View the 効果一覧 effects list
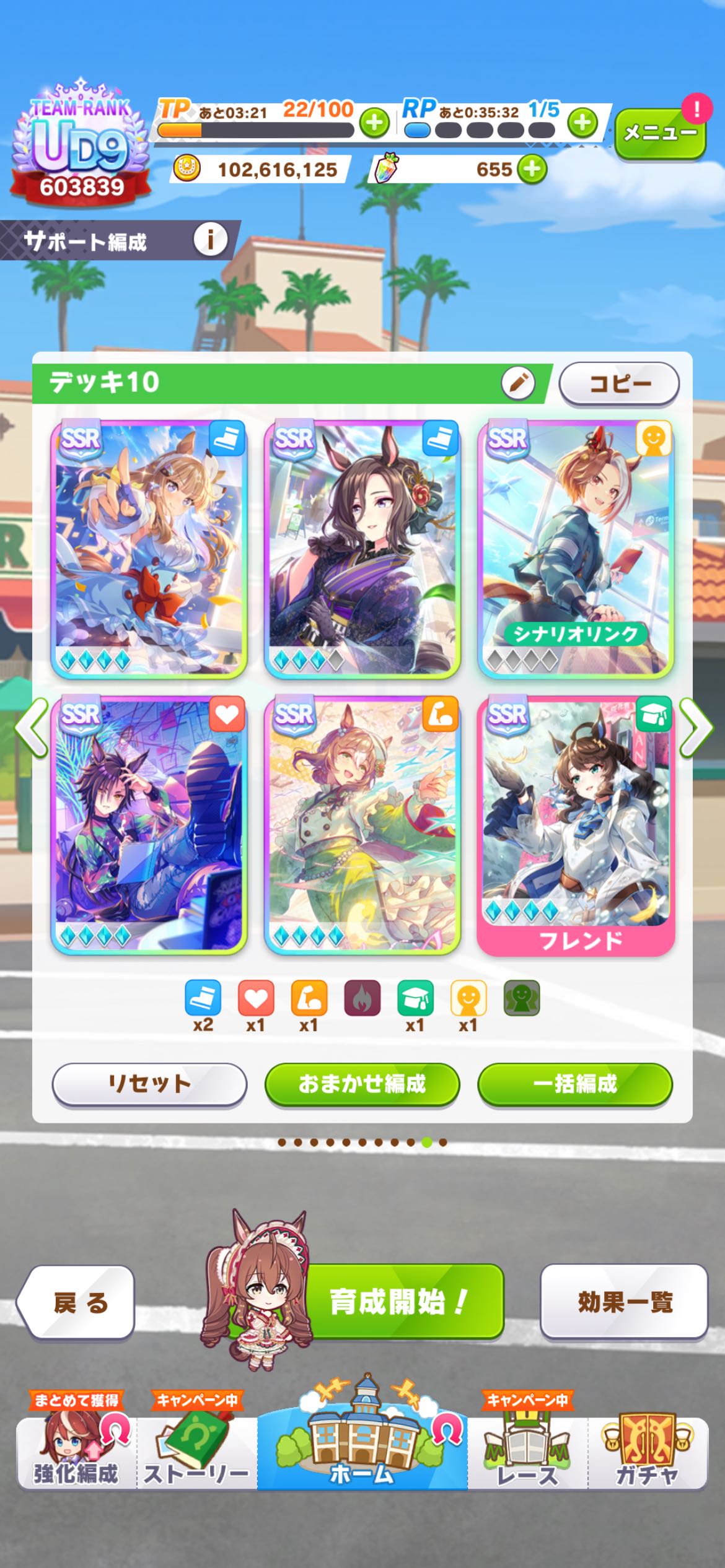Viewport: 725px width, 1568px height. tap(623, 1301)
